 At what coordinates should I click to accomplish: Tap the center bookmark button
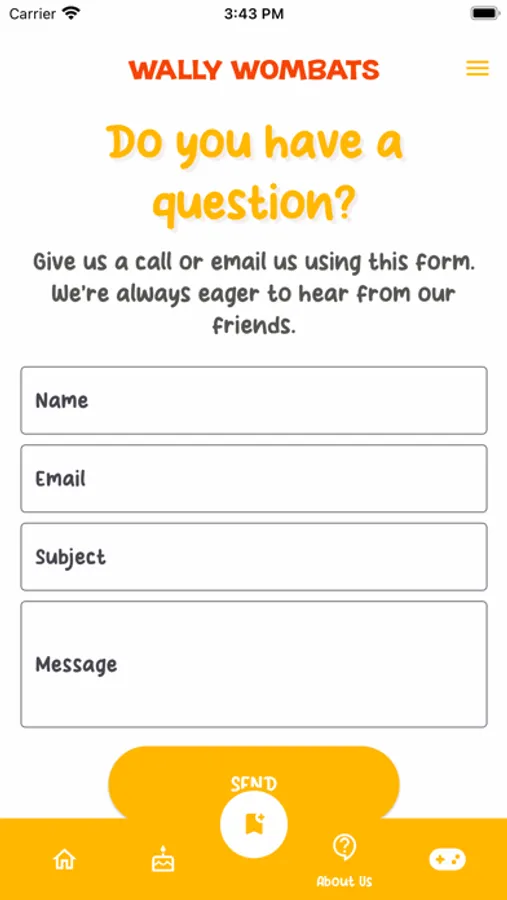coord(254,824)
